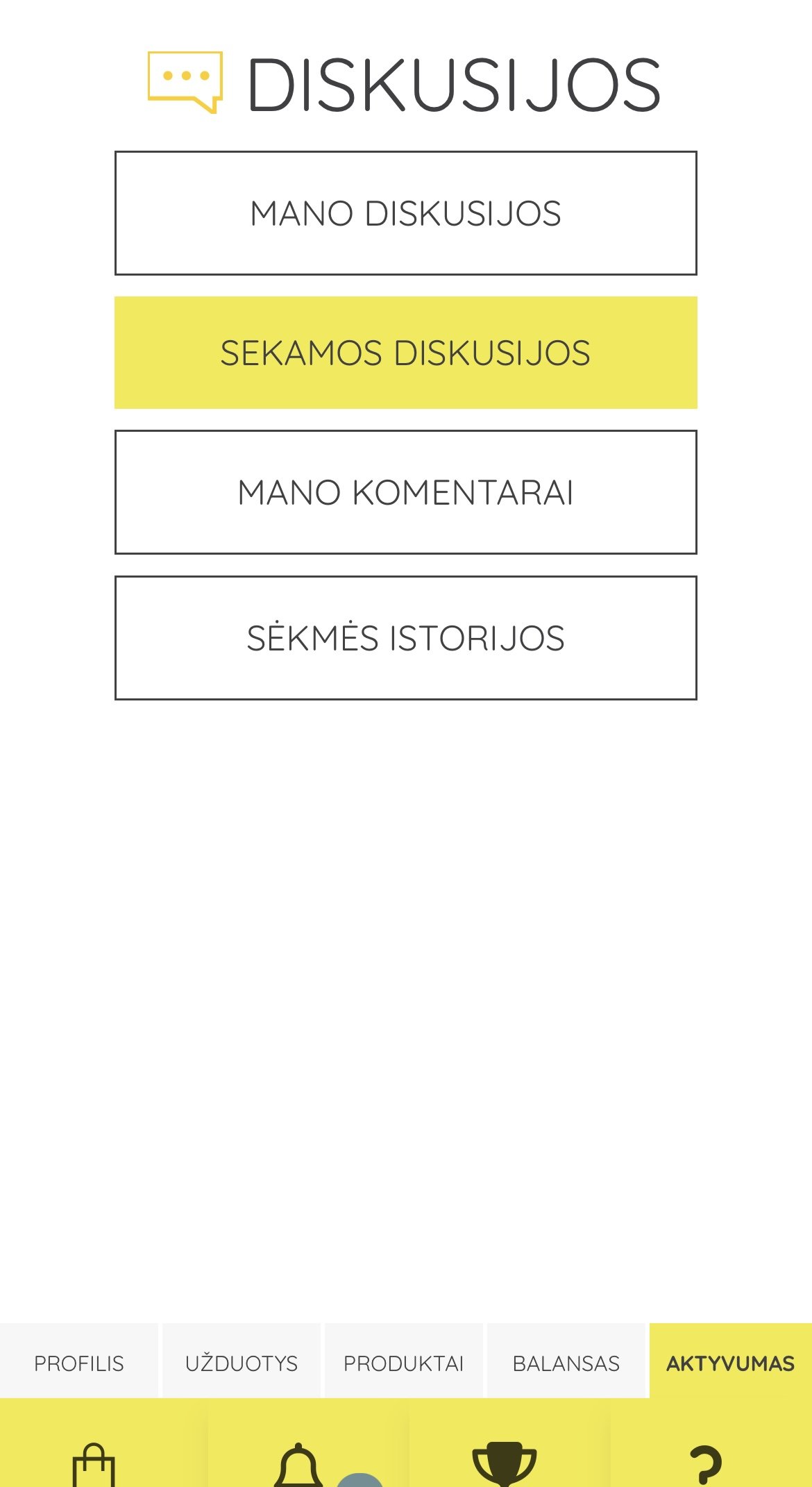Open Sėkmės Istorijos
The image size is (812, 1487).
pos(405,638)
